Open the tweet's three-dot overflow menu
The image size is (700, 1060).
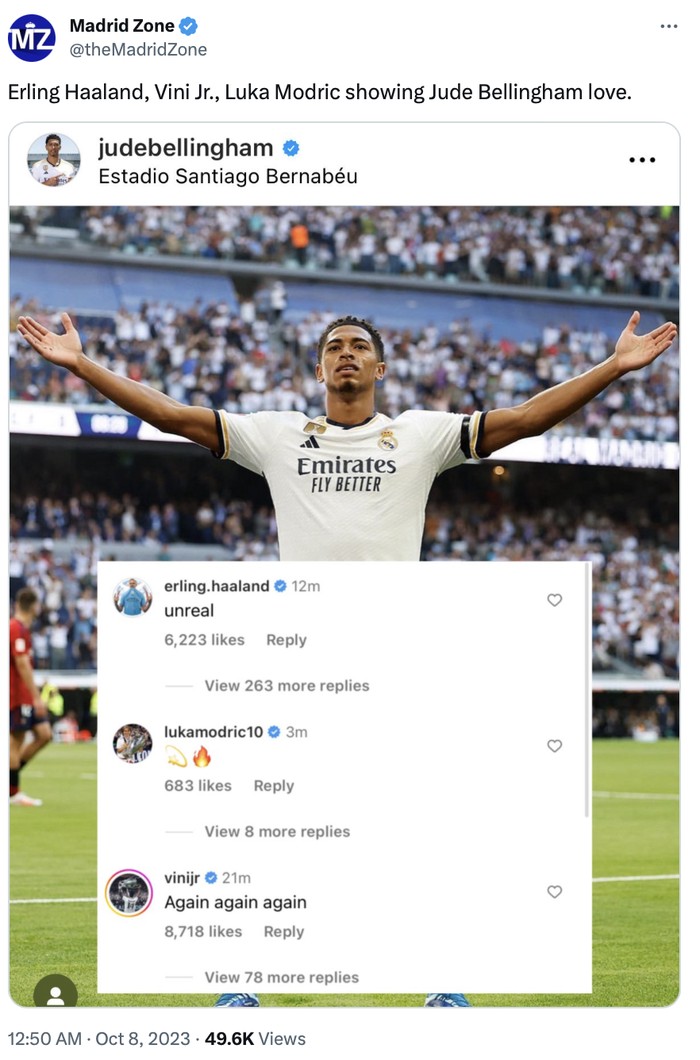pyautogui.click(x=669, y=26)
